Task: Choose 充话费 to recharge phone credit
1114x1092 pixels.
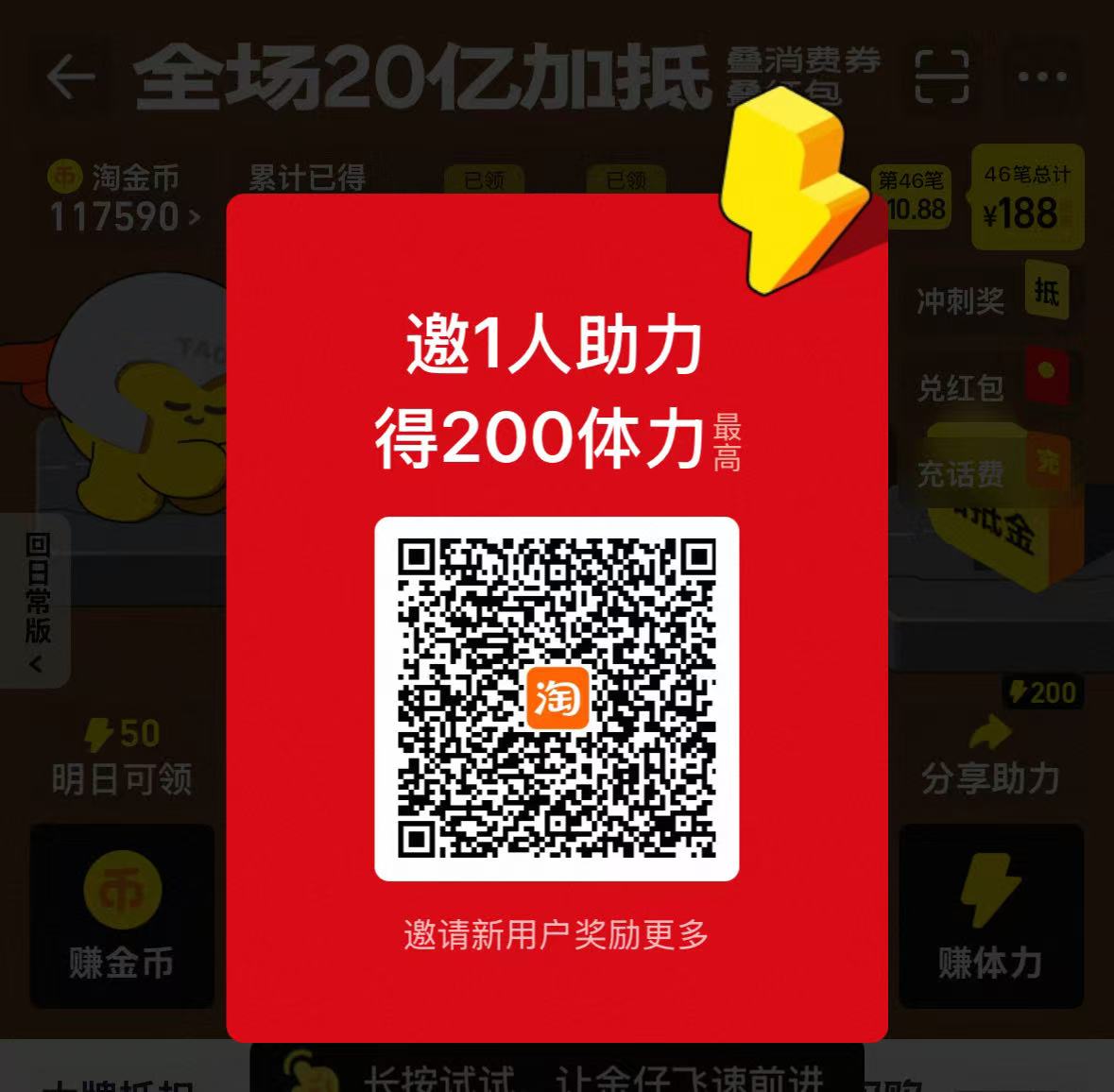Action: [992, 469]
